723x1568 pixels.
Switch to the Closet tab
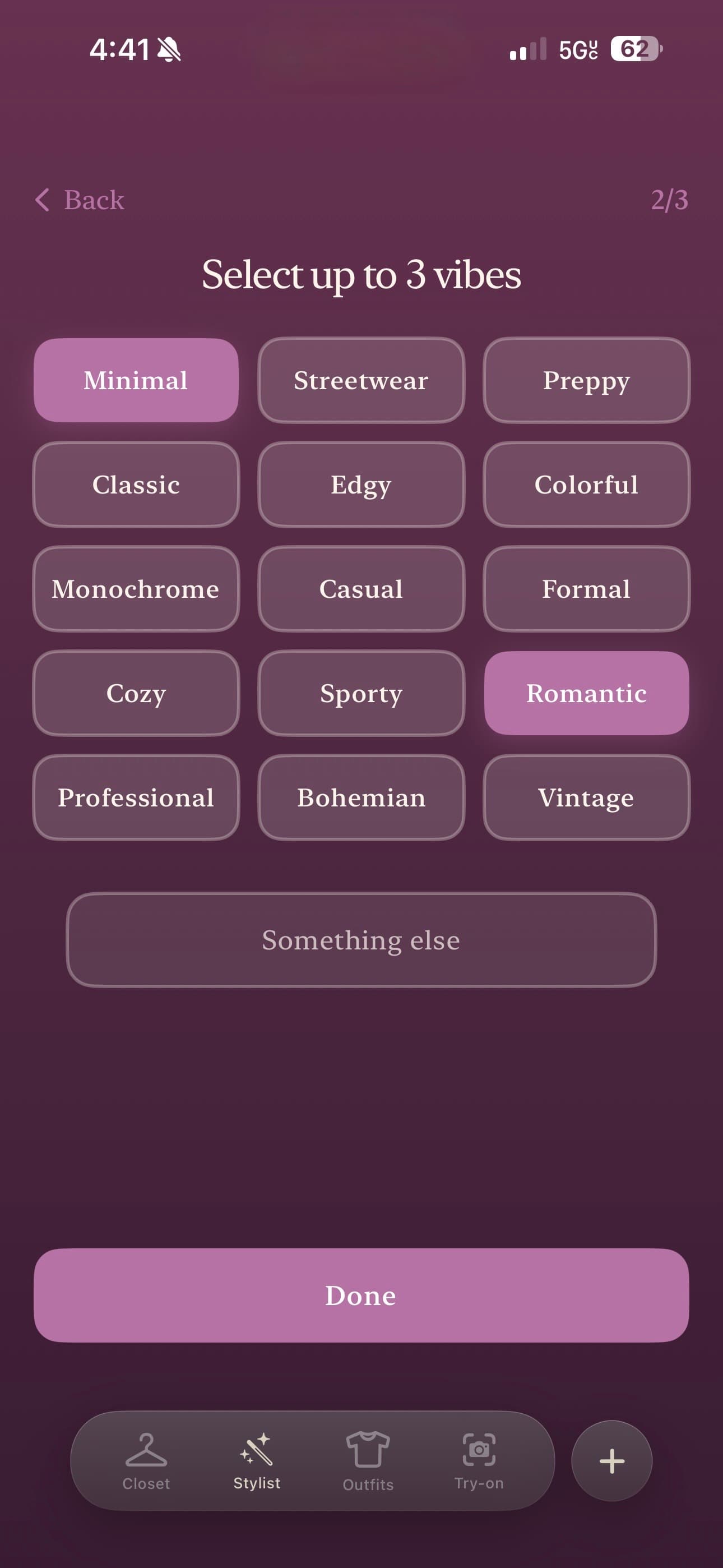[146, 1461]
